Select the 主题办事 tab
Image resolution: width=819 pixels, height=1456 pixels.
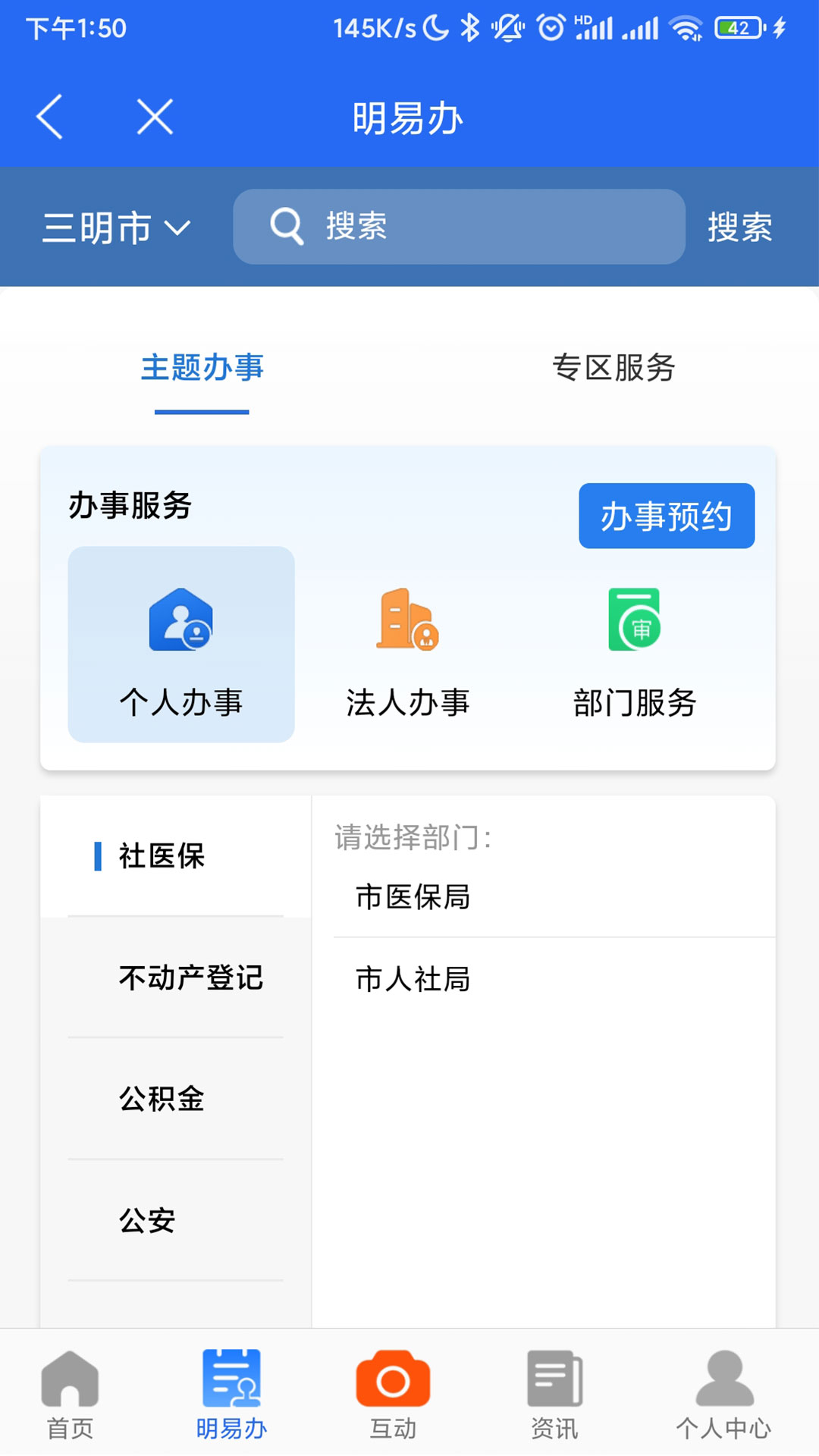pos(202,369)
